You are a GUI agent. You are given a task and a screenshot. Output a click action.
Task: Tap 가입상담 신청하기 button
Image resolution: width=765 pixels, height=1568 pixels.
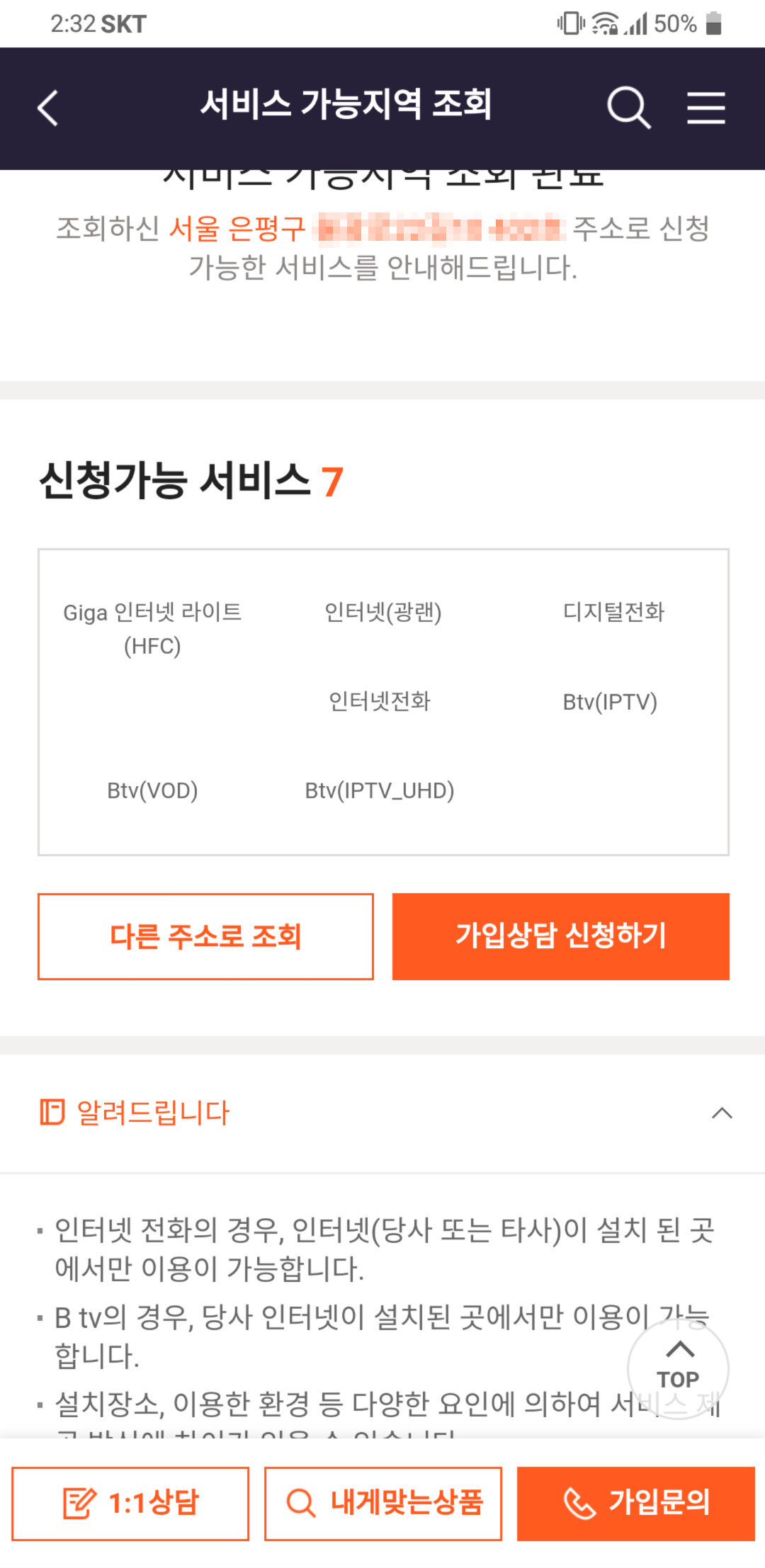(x=560, y=936)
